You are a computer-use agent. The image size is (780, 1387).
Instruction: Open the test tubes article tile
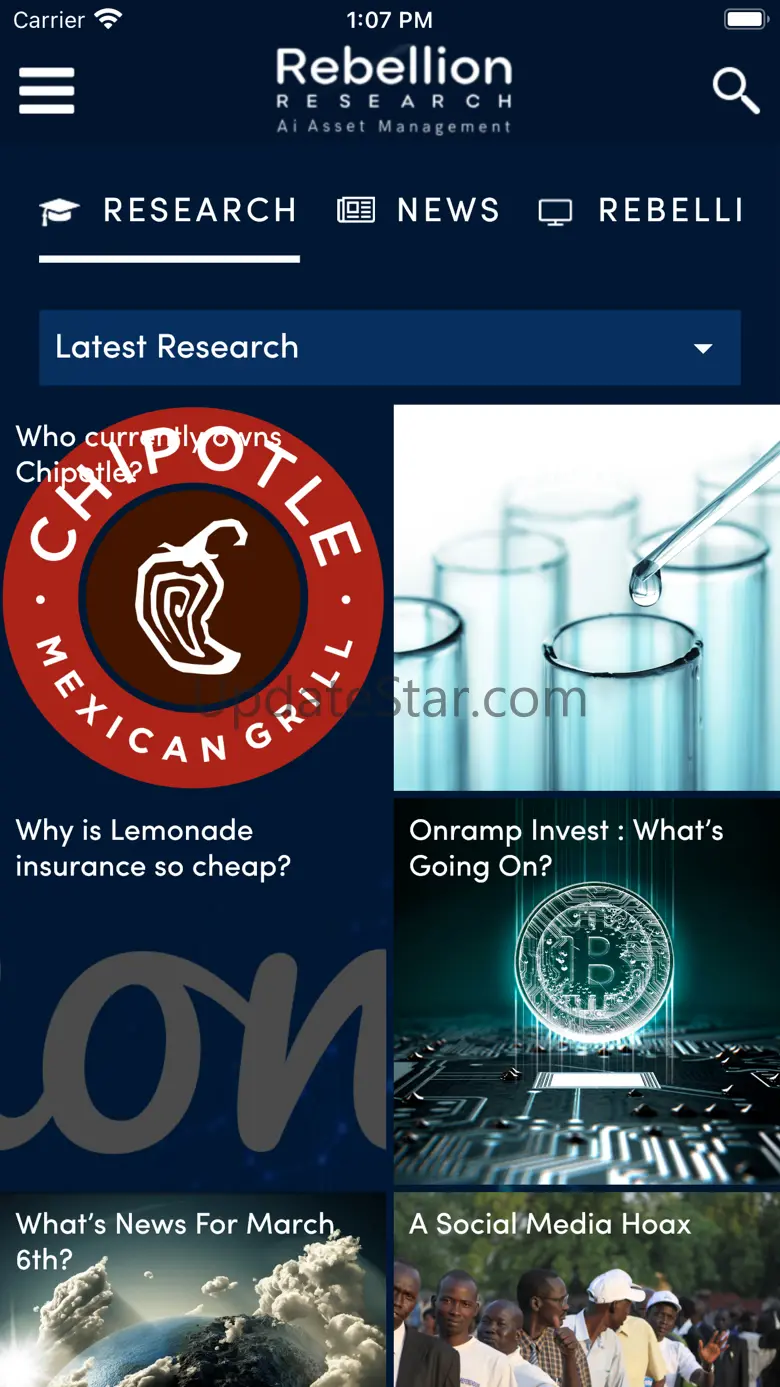click(x=587, y=598)
